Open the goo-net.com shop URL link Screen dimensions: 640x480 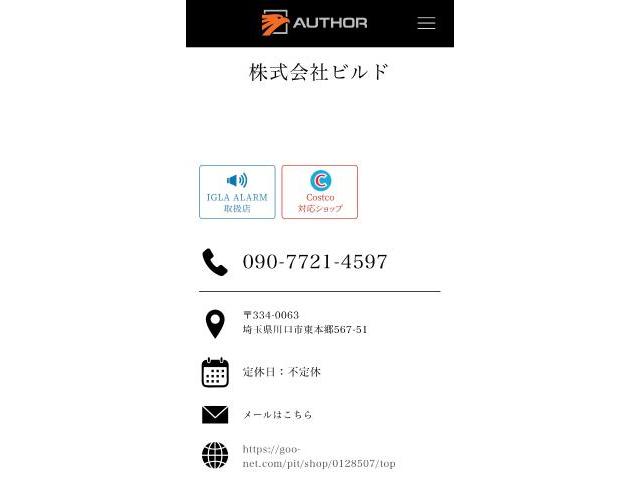tap(318, 456)
